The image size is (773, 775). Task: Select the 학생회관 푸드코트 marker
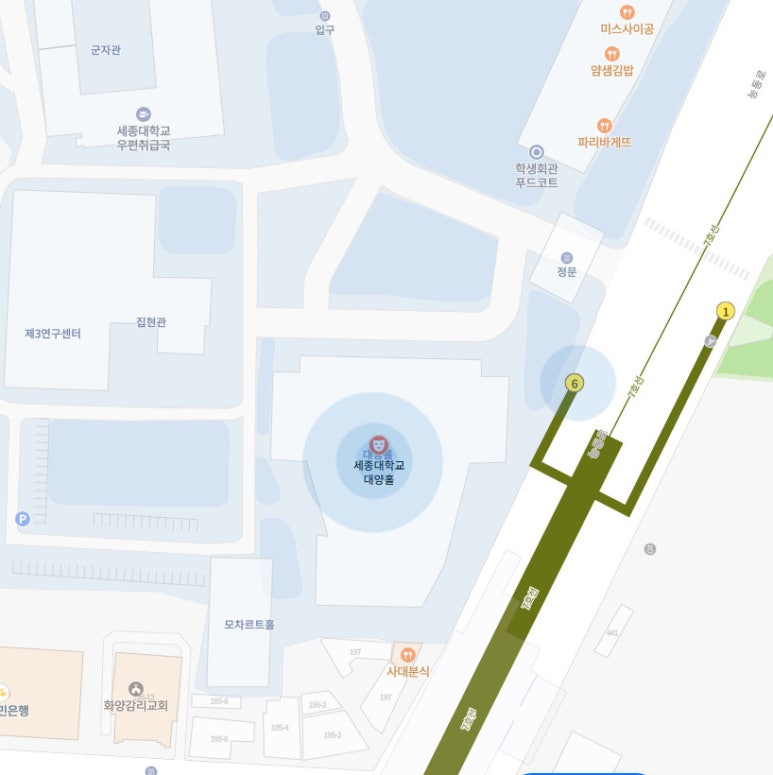tap(536, 151)
